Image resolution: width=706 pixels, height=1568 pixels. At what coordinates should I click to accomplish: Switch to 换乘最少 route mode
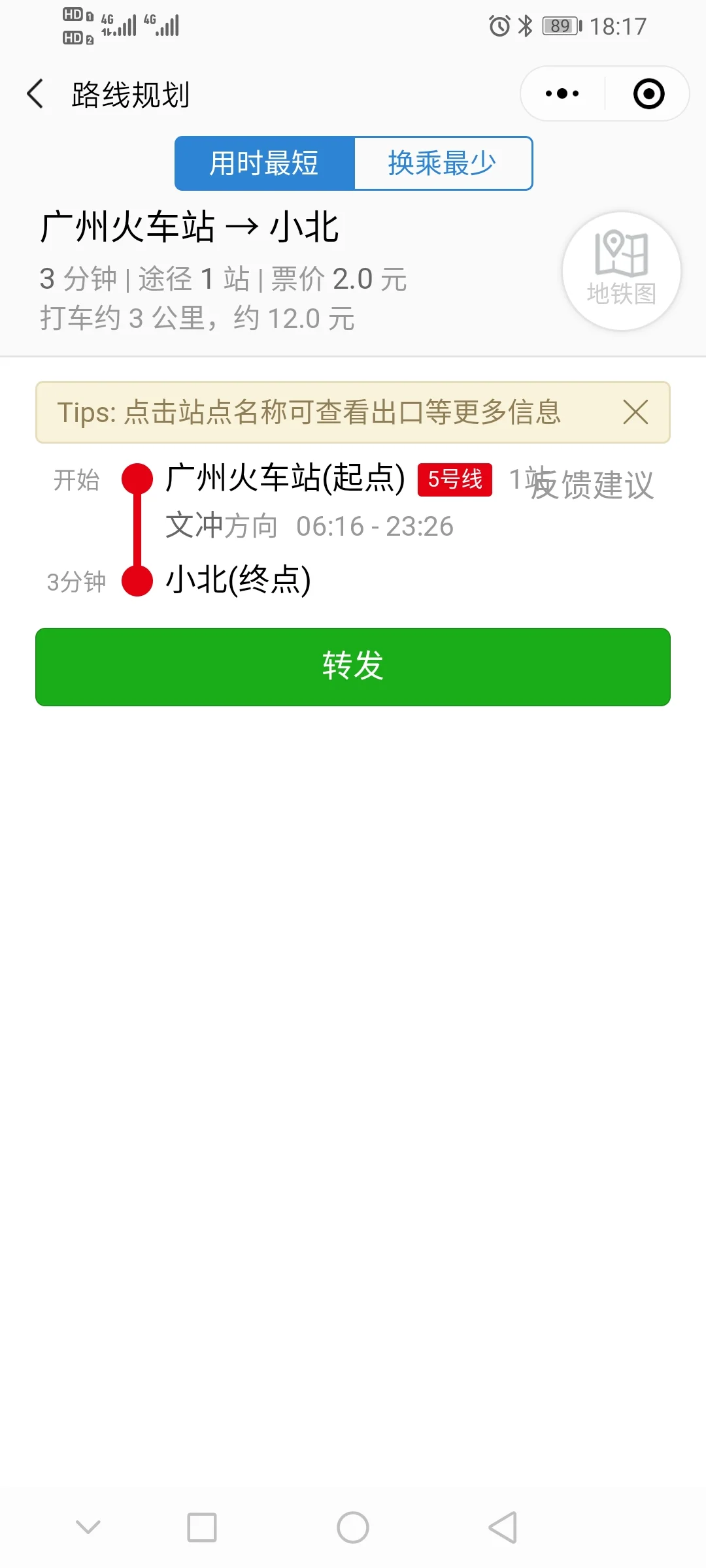pos(443,163)
